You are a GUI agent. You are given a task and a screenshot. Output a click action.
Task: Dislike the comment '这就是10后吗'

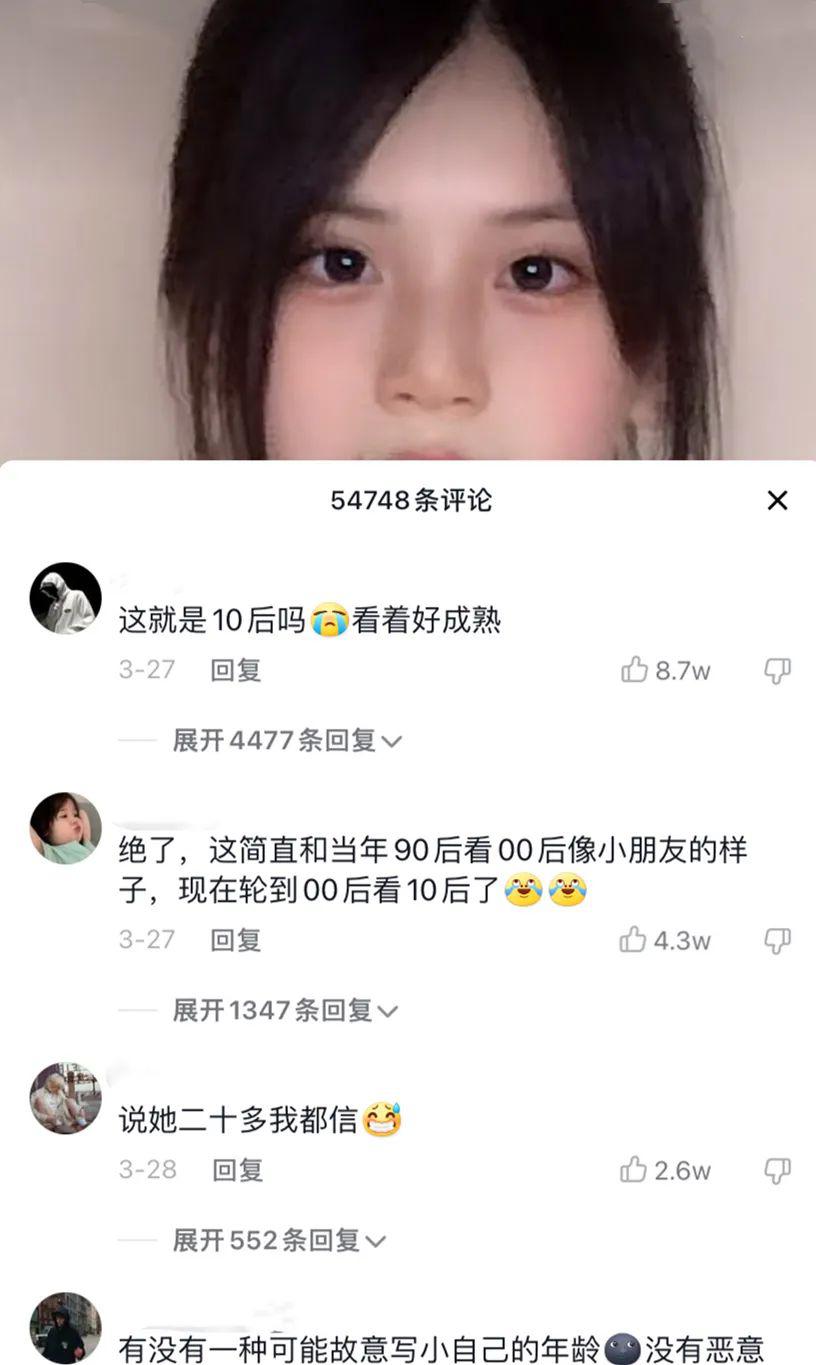[777, 670]
